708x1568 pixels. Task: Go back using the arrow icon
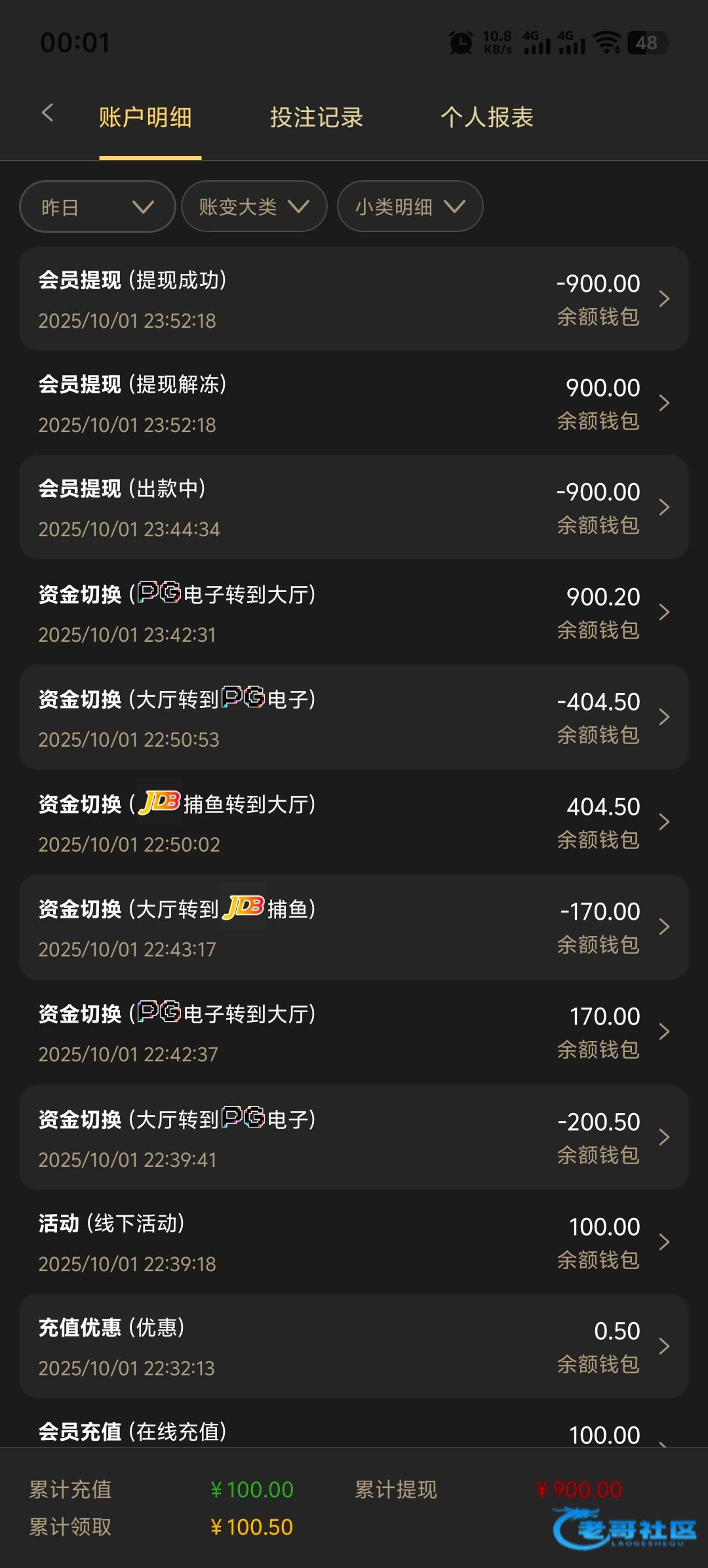click(47, 113)
